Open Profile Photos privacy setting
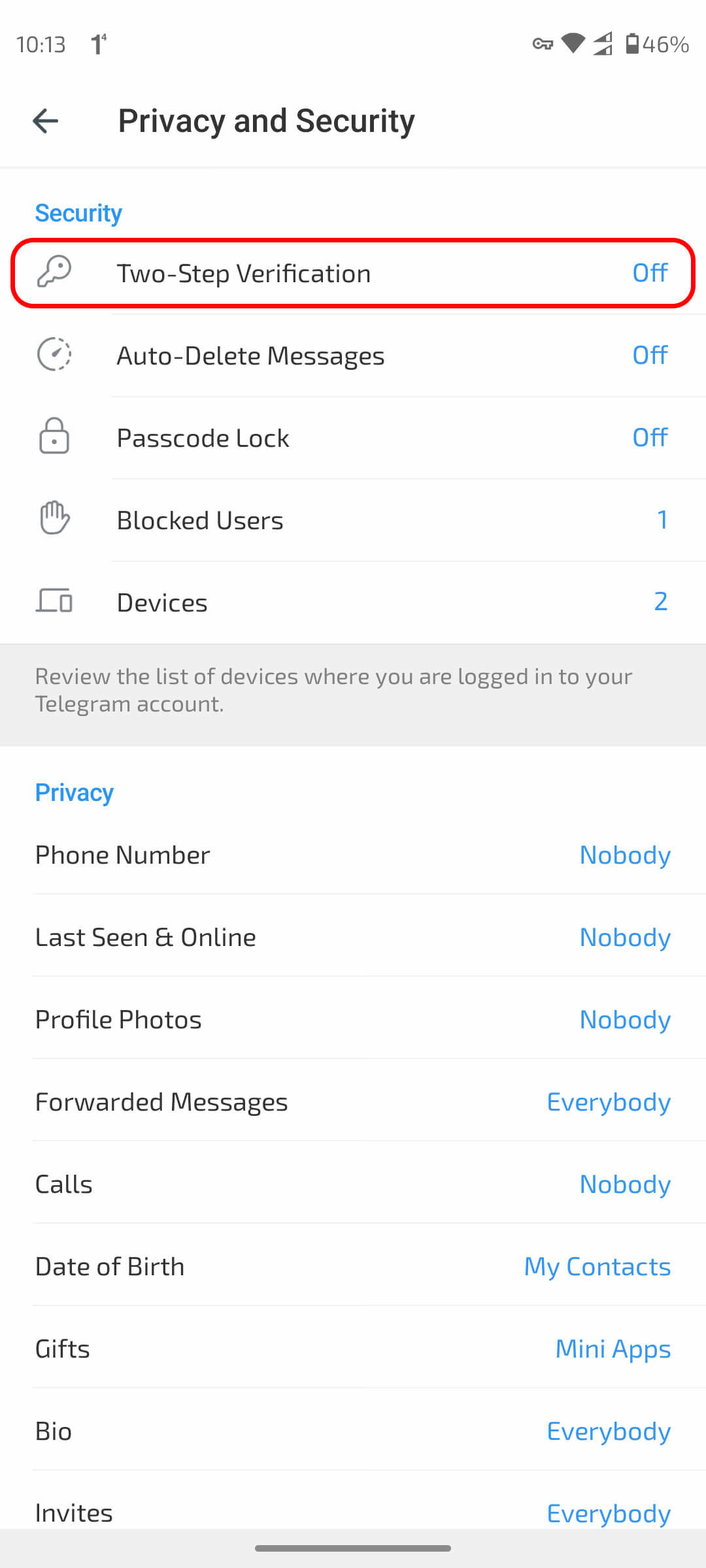The width and height of the screenshot is (706, 1568). pos(353,1020)
